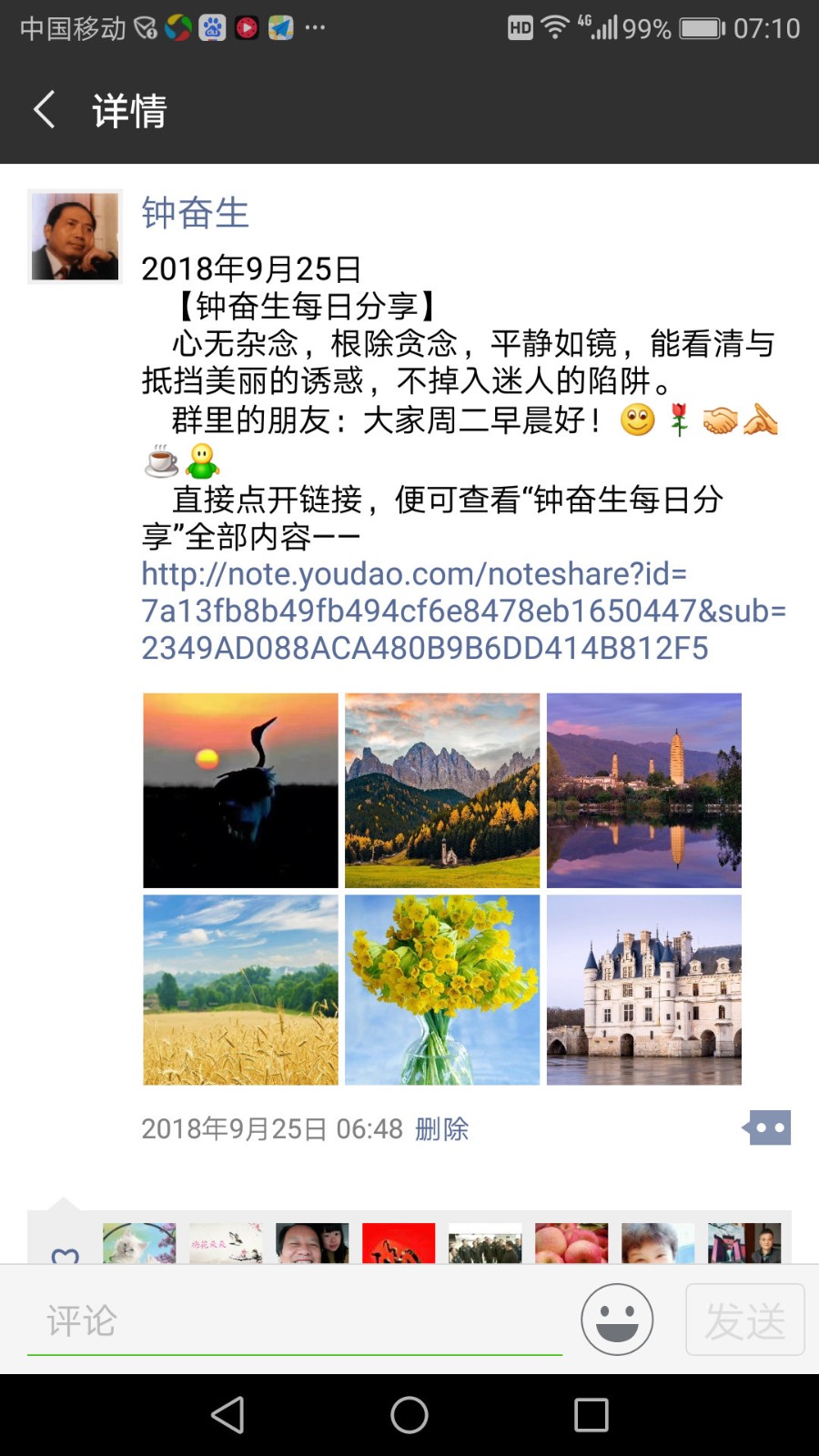
Task: Open the like and comment popup button
Action: click(768, 1127)
